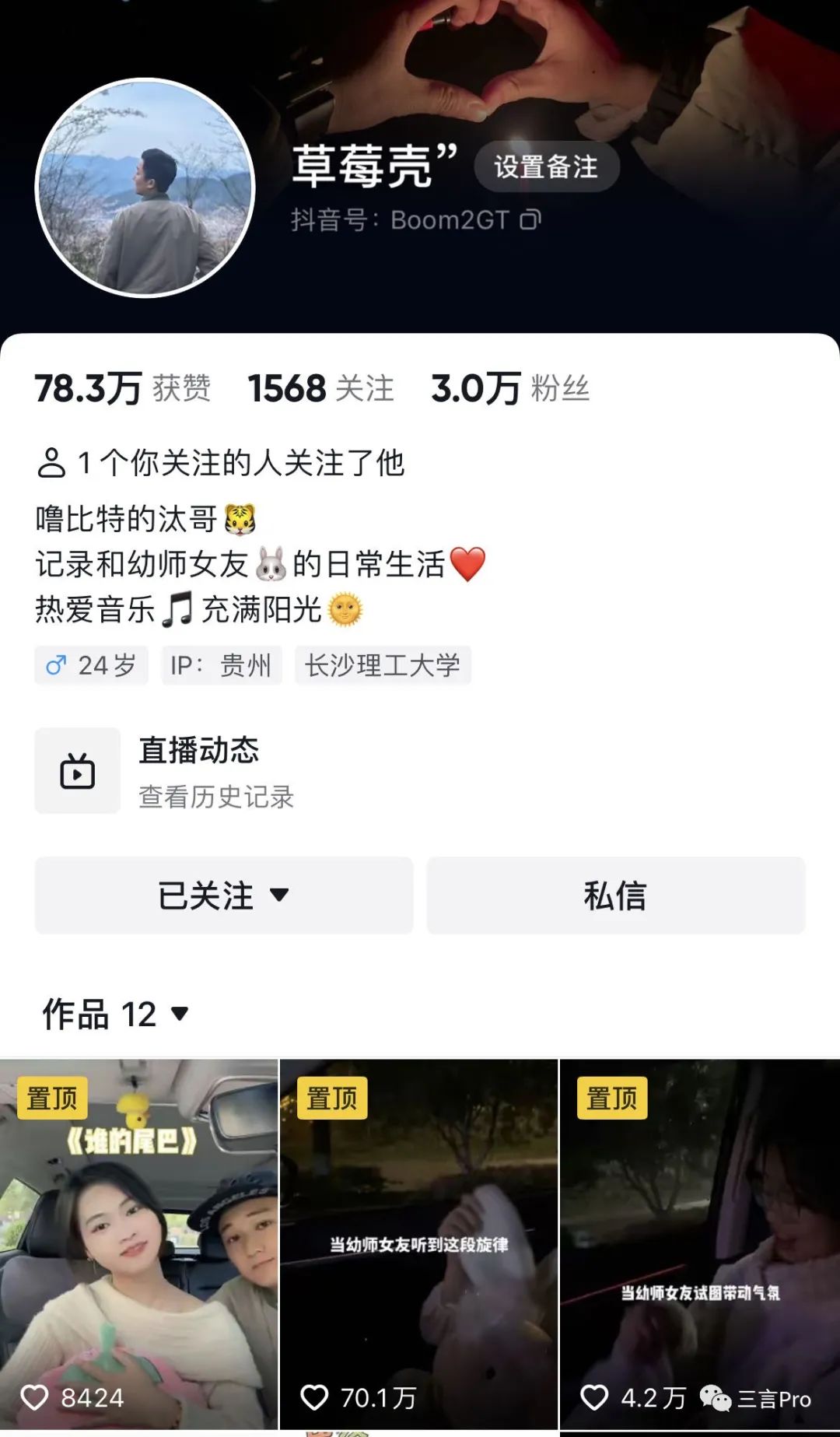Copy the Douyin ID Boom2GT
Screen dimensions: 840x1437
pos(530,220)
